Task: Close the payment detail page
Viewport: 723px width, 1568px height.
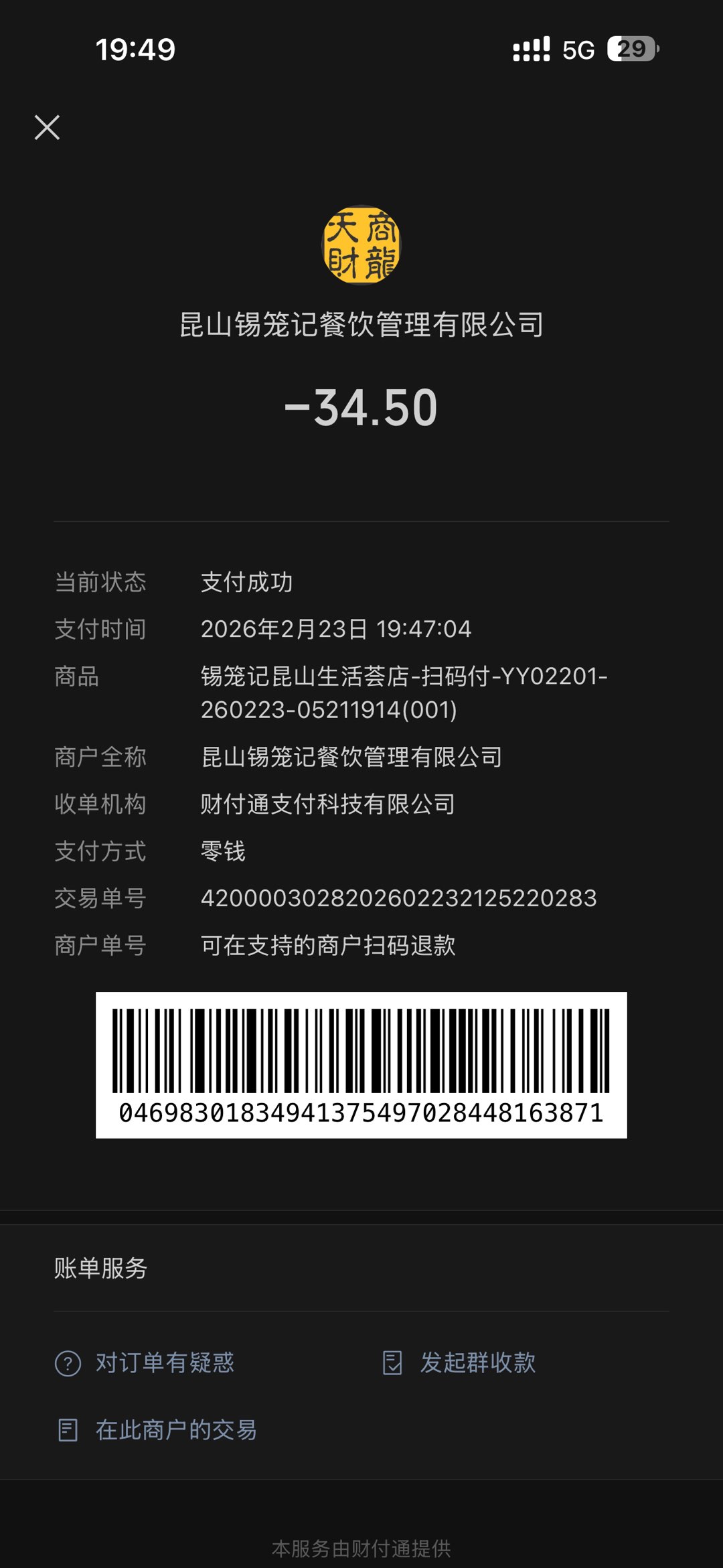Action: click(47, 127)
